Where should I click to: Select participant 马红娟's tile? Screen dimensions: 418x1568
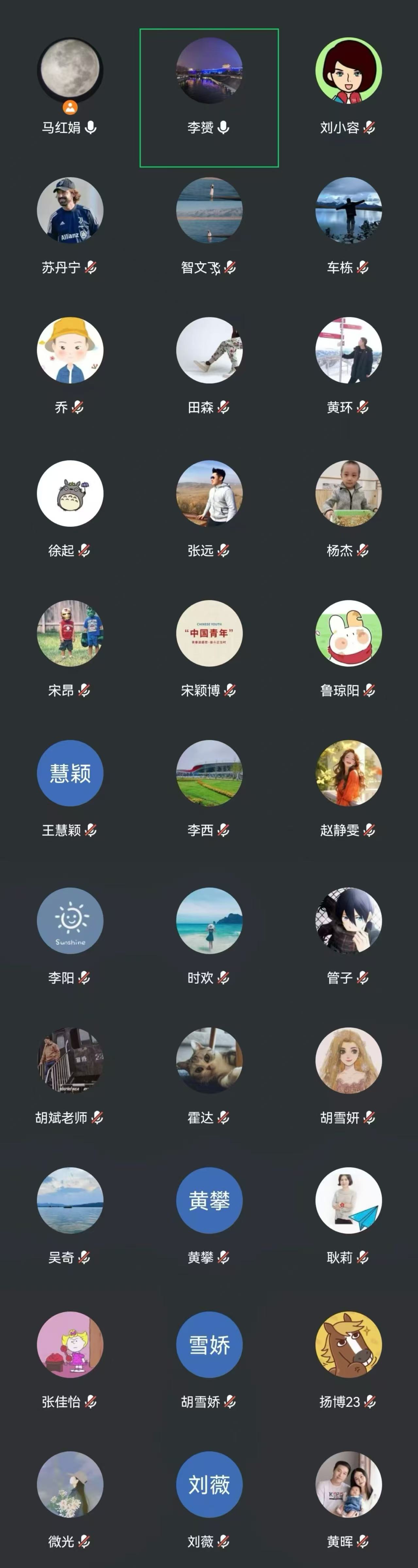(x=70, y=71)
